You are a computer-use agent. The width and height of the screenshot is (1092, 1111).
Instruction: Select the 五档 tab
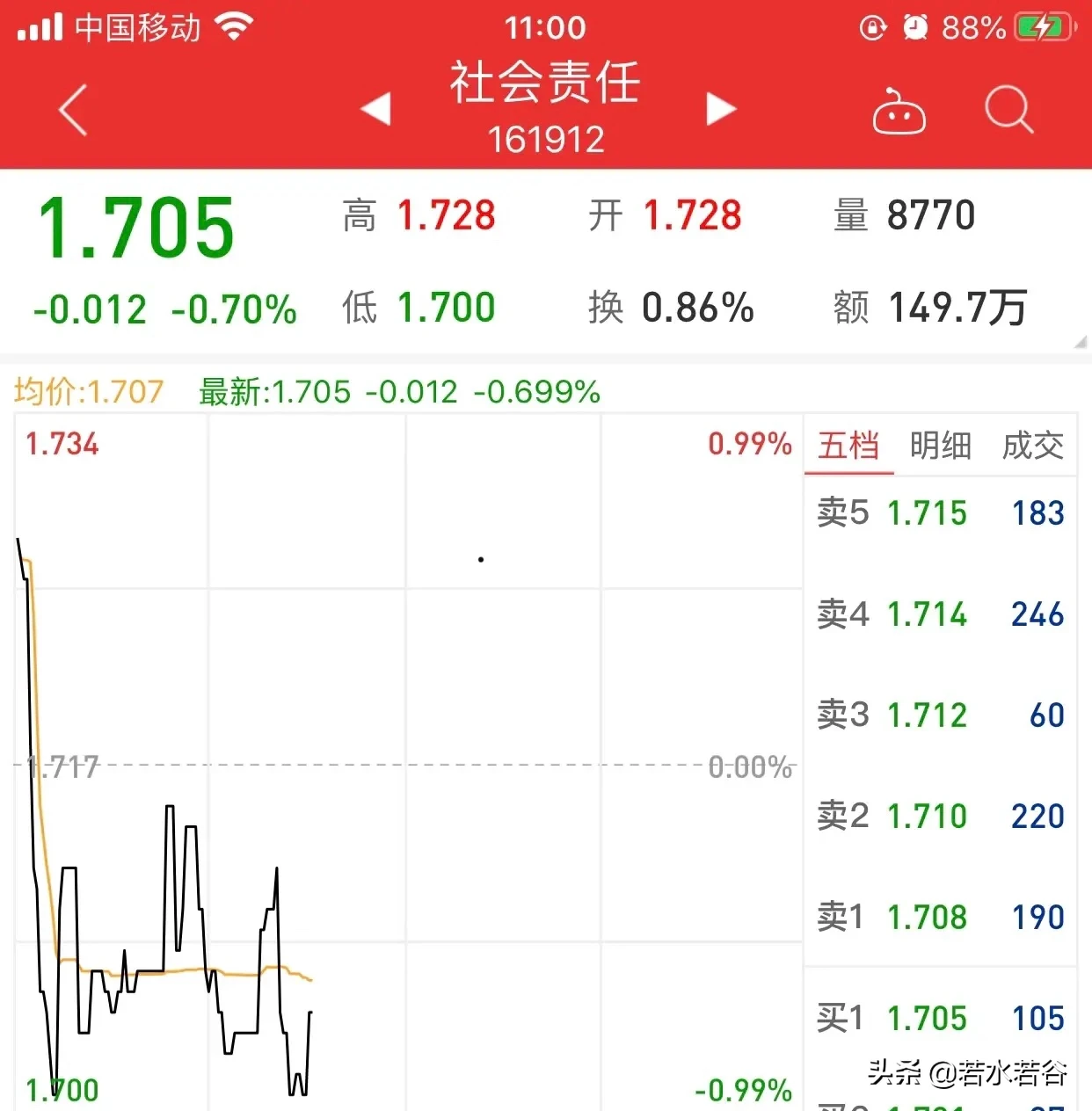tap(848, 446)
